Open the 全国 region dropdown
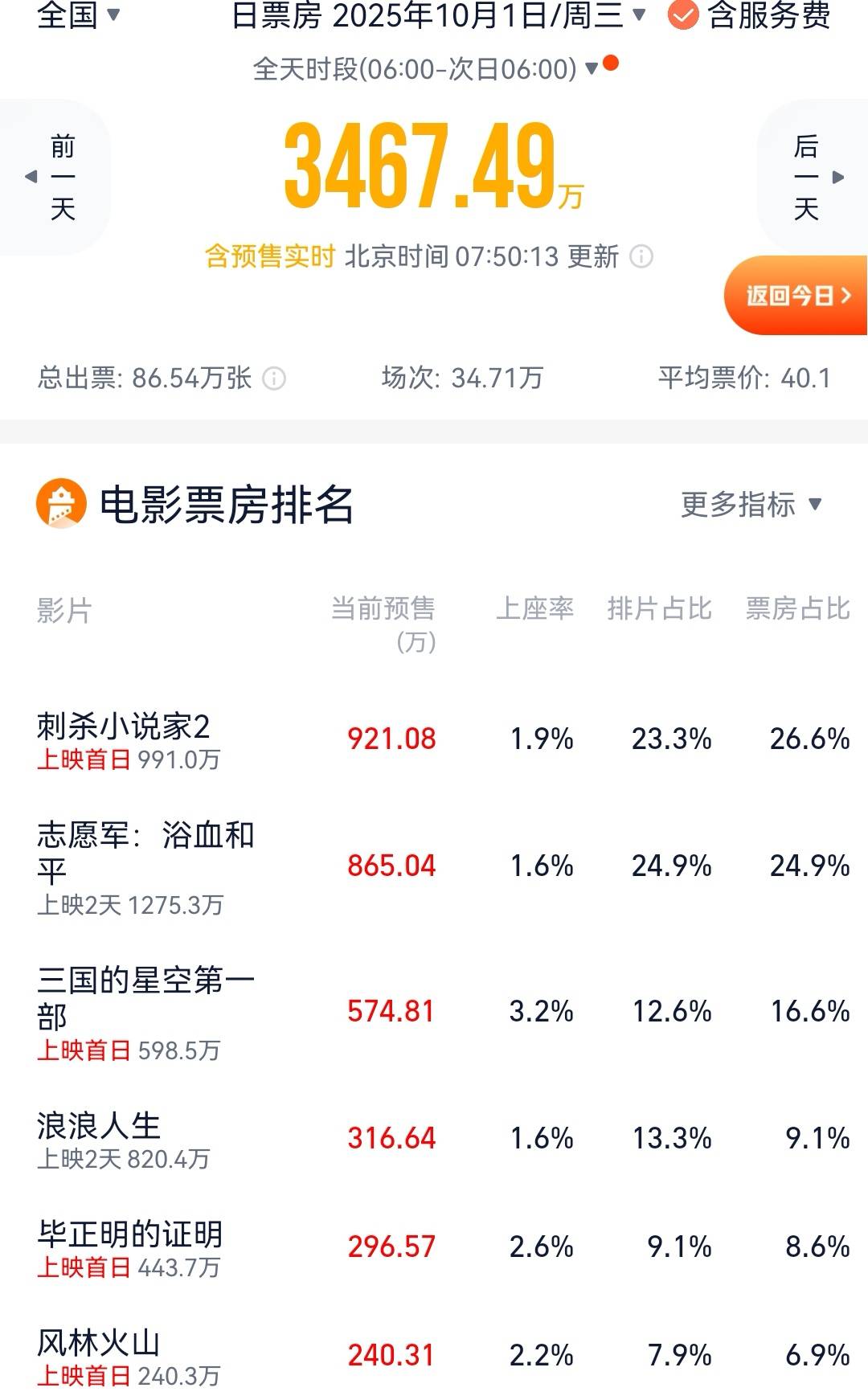This screenshot has width=868, height=1396. [78, 14]
